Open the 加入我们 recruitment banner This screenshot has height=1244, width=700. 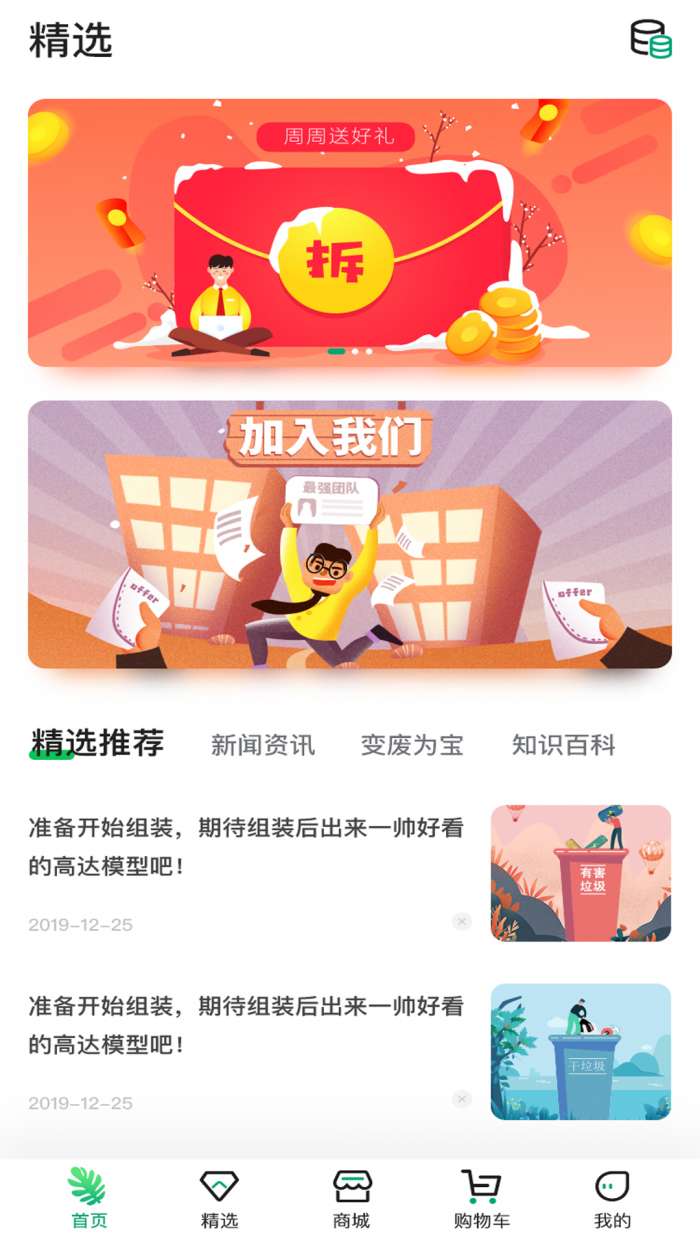click(349, 534)
